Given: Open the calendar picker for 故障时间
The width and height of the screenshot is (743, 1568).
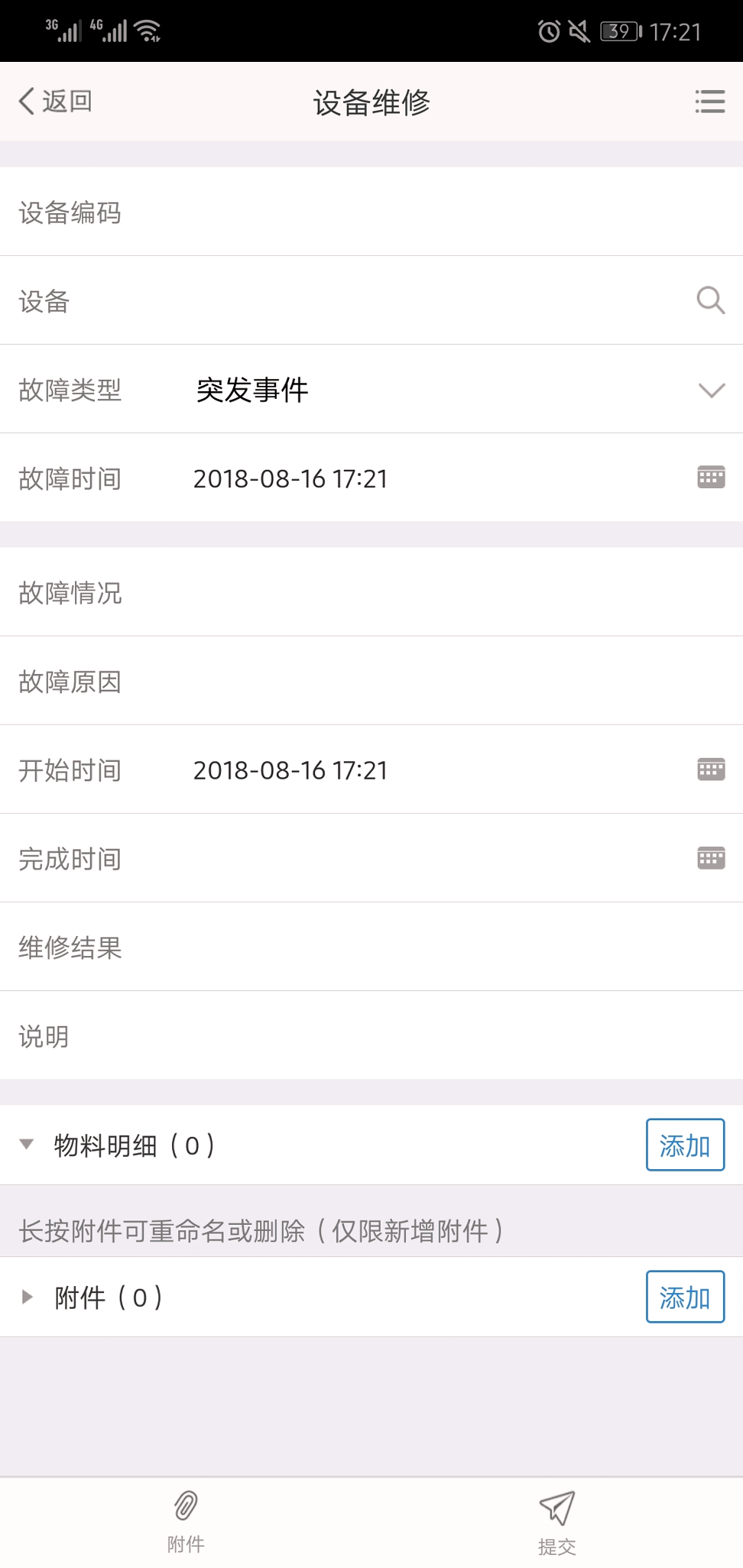Looking at the screenshot, I should pyautogui.click(x=710, y=476).
